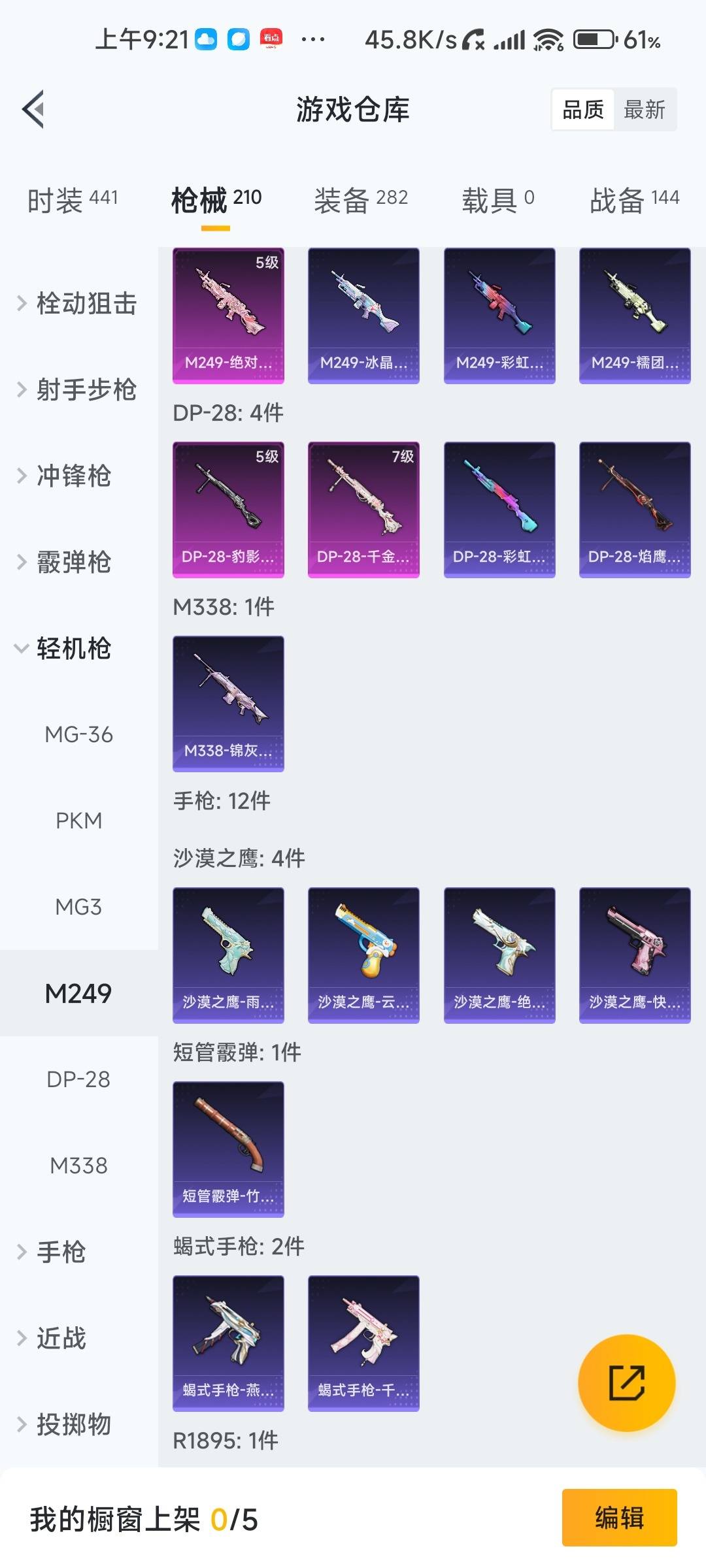Select the M249-绝对 skin thumbnail
Viewport: 706px width, 1568px height.
coord(228,314)
